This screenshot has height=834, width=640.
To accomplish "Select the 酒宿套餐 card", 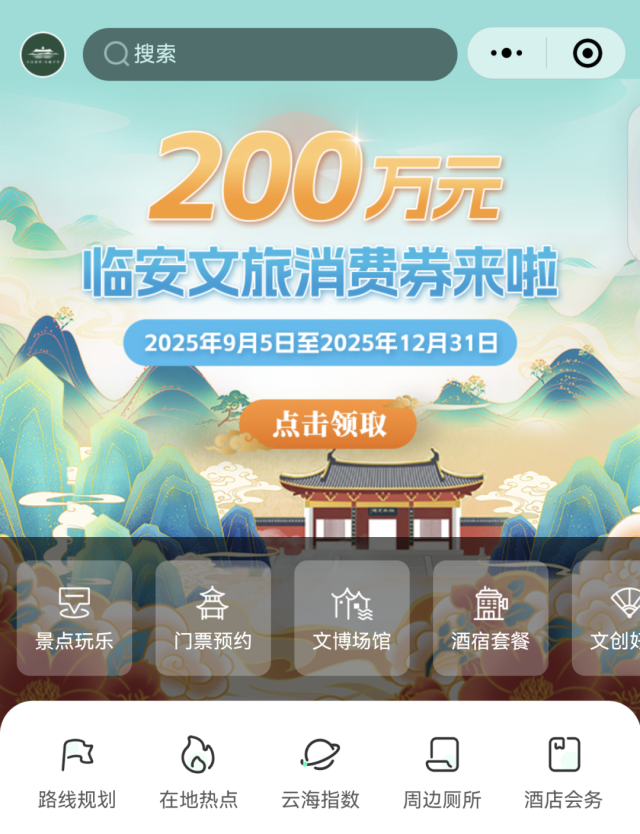I will tap(490, 618).
